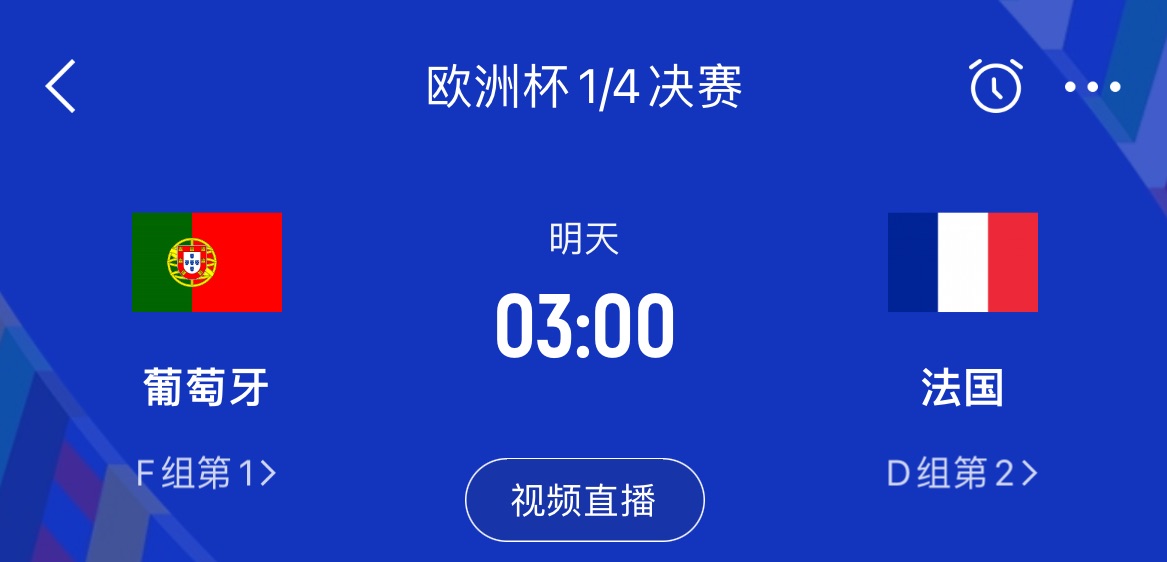Open Portugal's F组第1 group standing link
Screen dimensions: 1167x562
[206, 473]
